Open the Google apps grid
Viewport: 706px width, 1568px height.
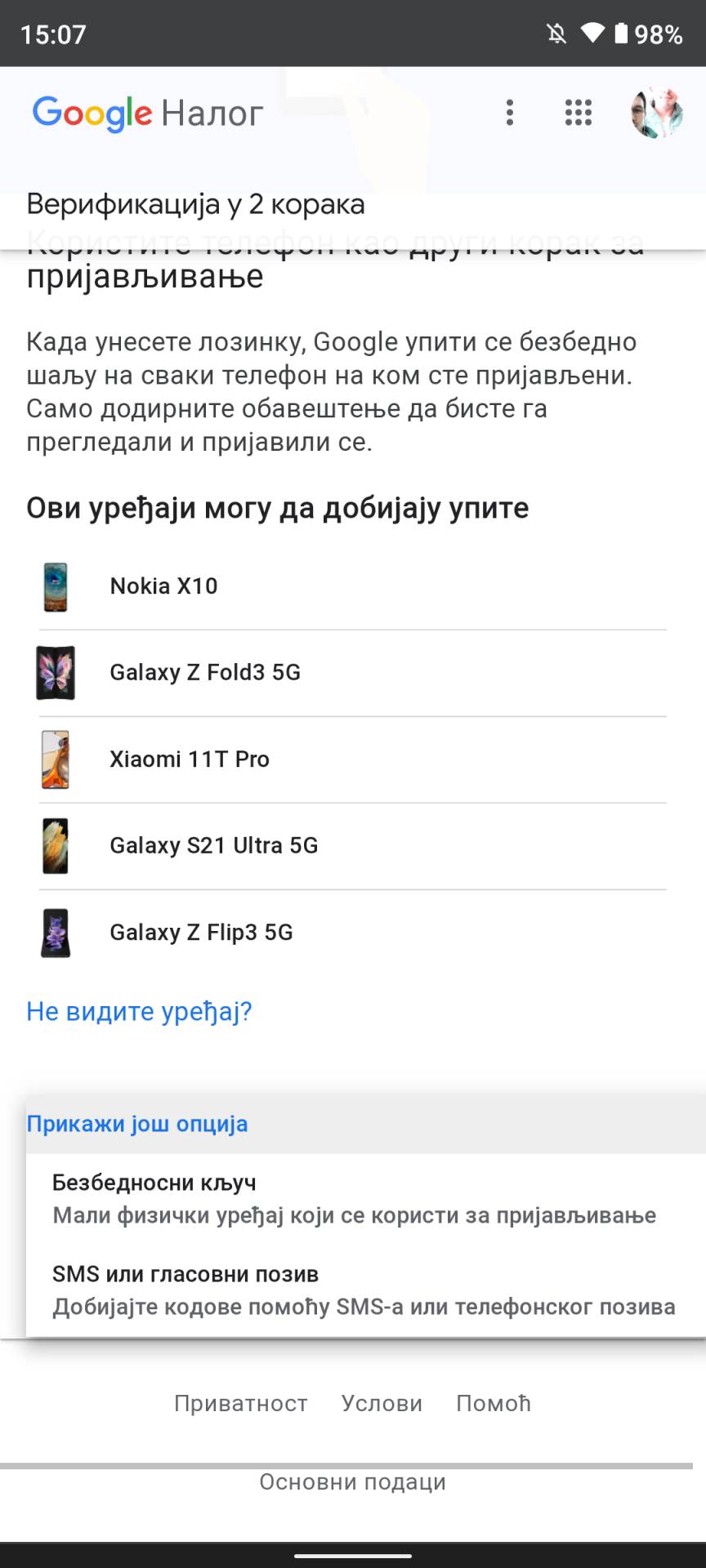pos(577,114)
